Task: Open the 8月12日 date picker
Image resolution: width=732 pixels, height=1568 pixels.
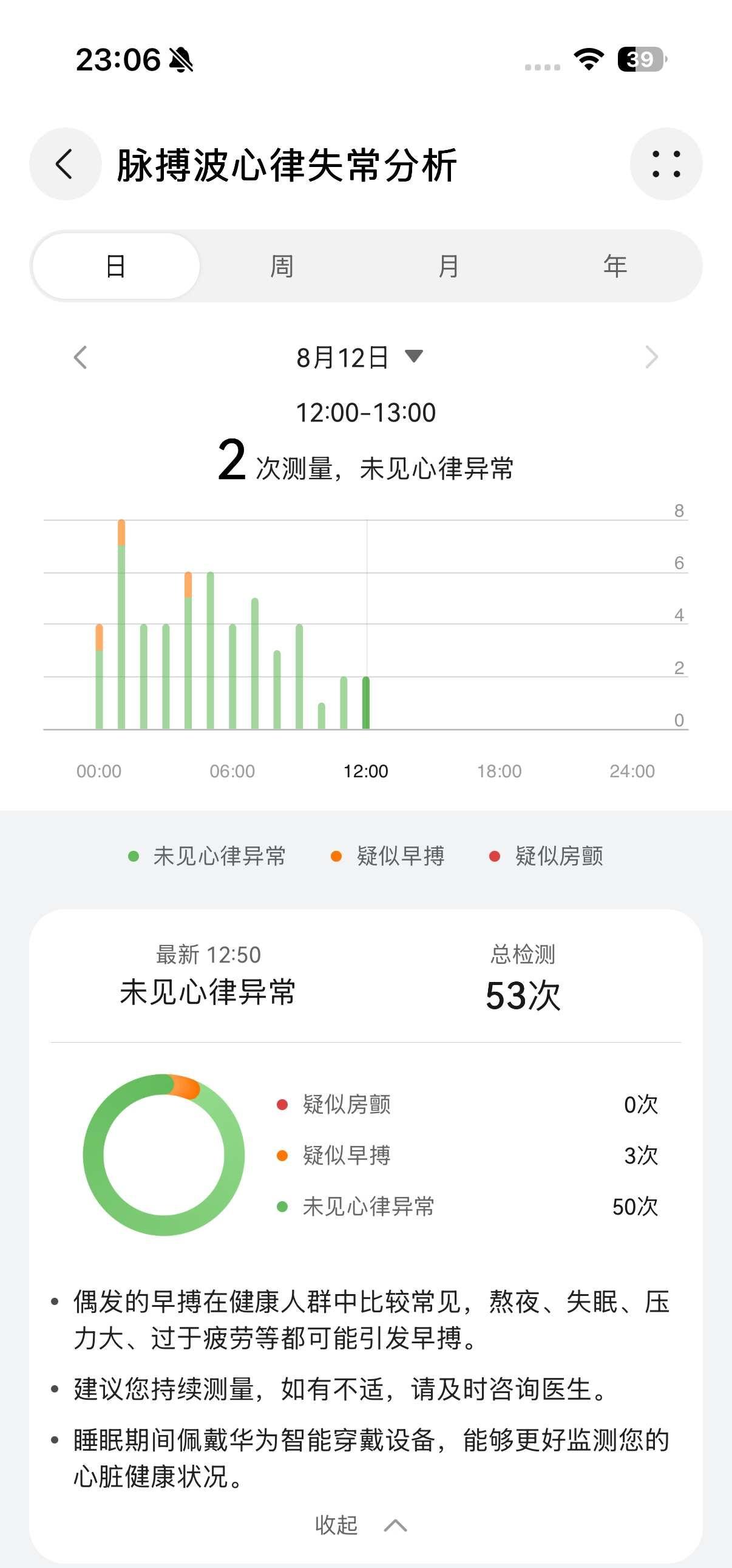Action: click(x=359, y=357)
